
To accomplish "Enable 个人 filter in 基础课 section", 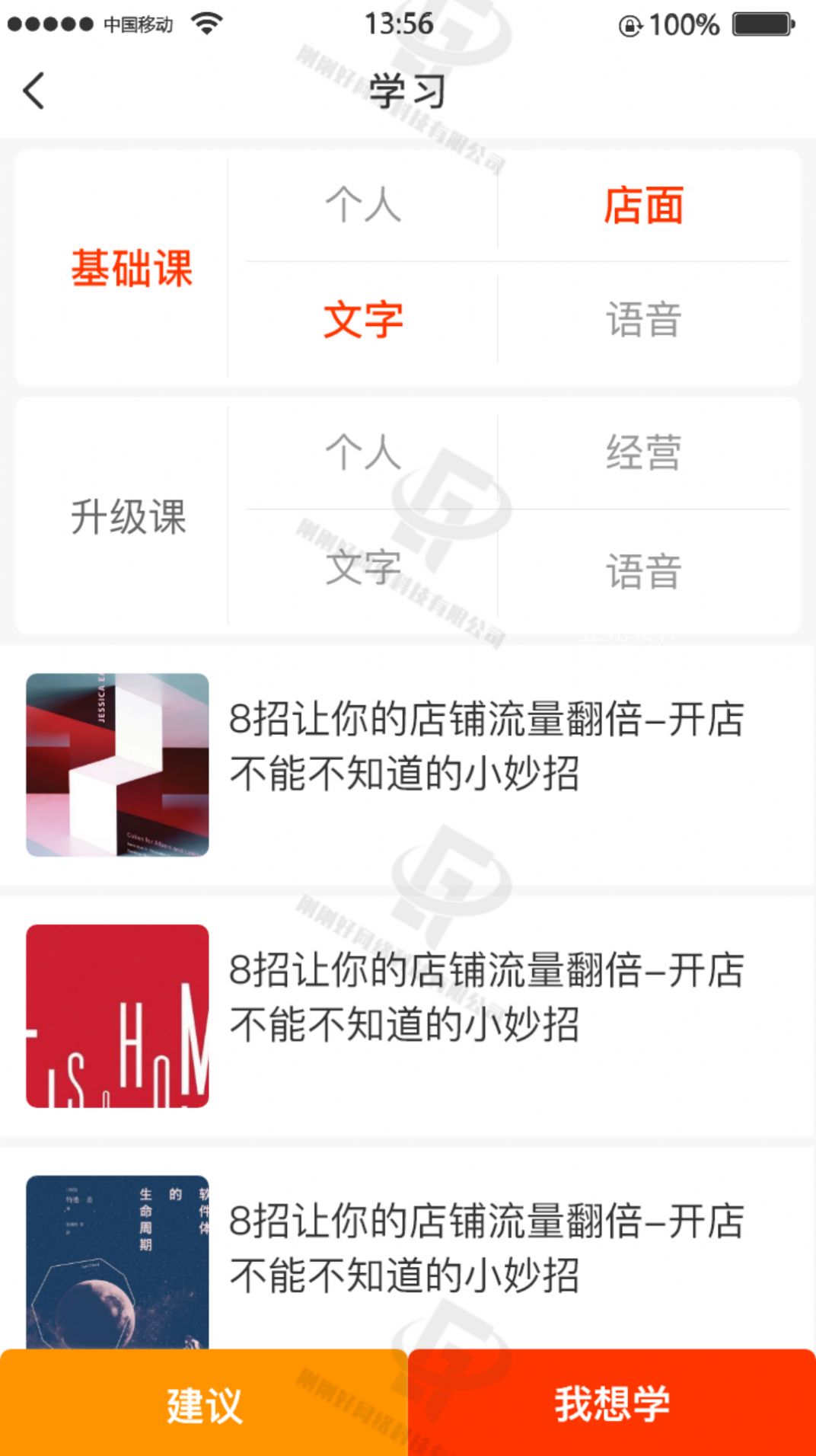I will click(x=364, y=203).
